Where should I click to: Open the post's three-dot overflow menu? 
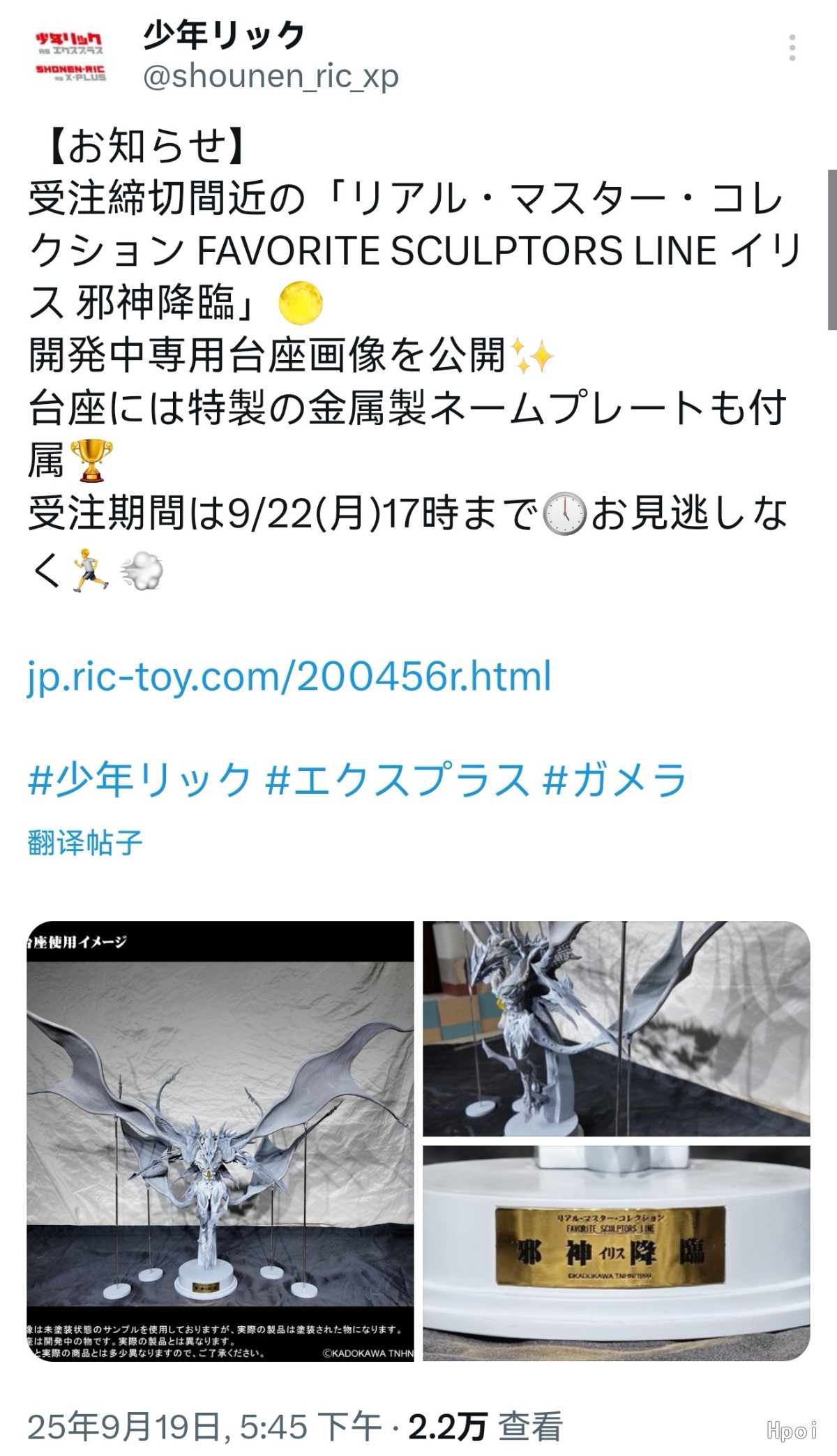pyautogui.click(x=792, y=48)
